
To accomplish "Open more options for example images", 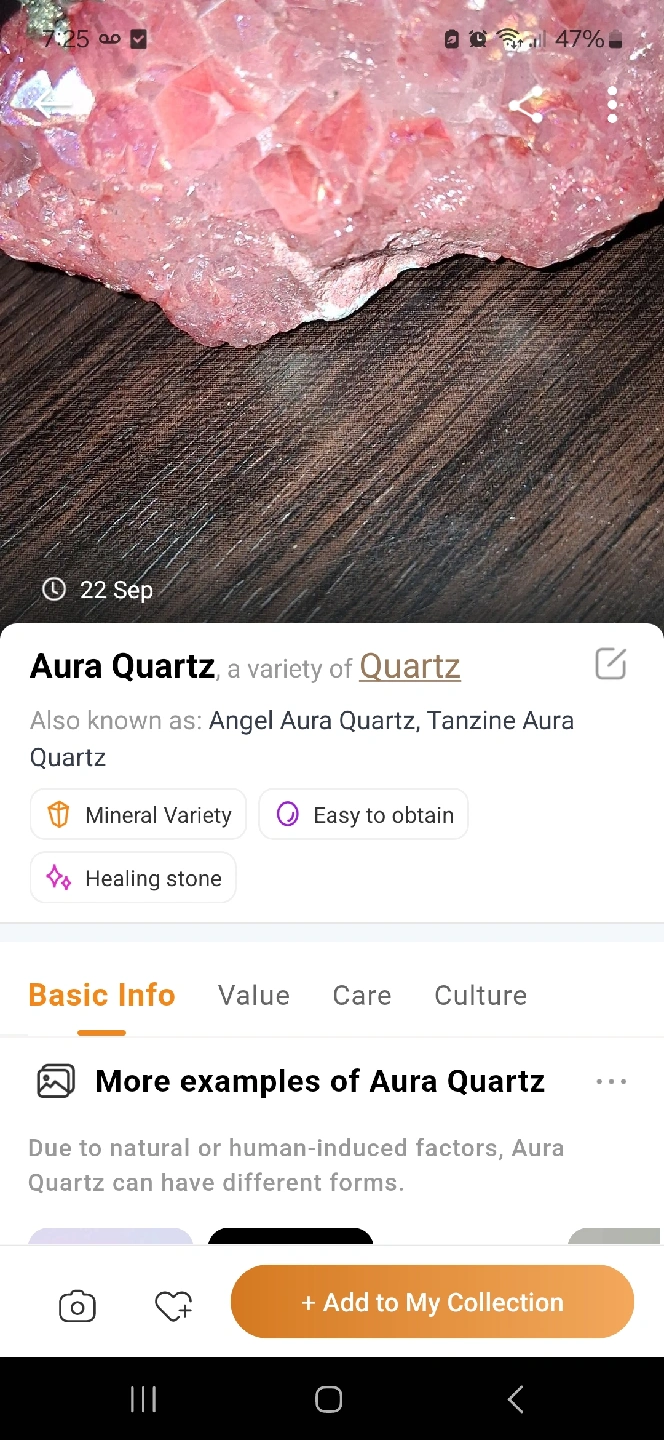I will click(x=610, y=1081).
